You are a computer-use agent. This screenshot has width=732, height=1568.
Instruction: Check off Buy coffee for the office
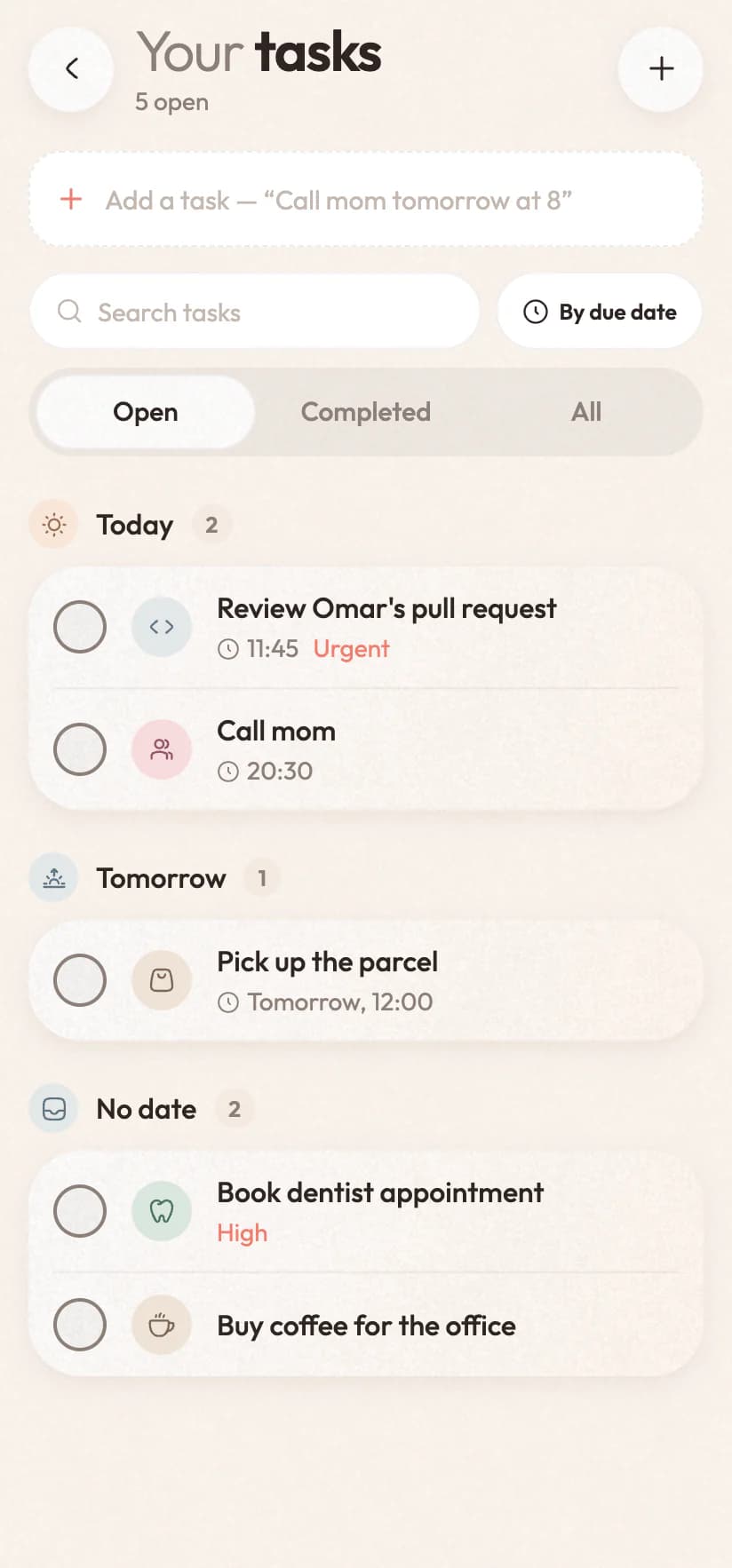pos(80,1325)
